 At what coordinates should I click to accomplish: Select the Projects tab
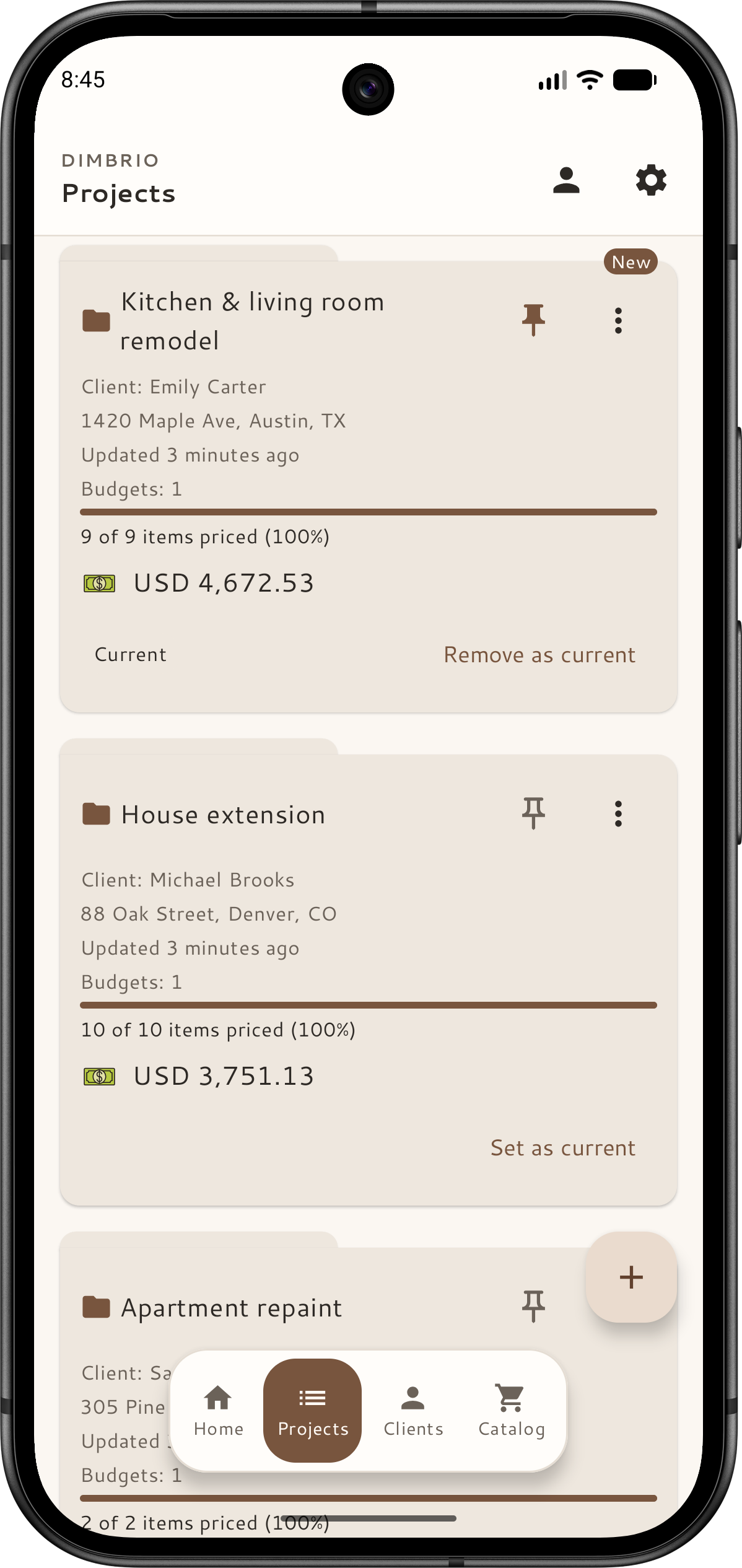(313, 1411)
